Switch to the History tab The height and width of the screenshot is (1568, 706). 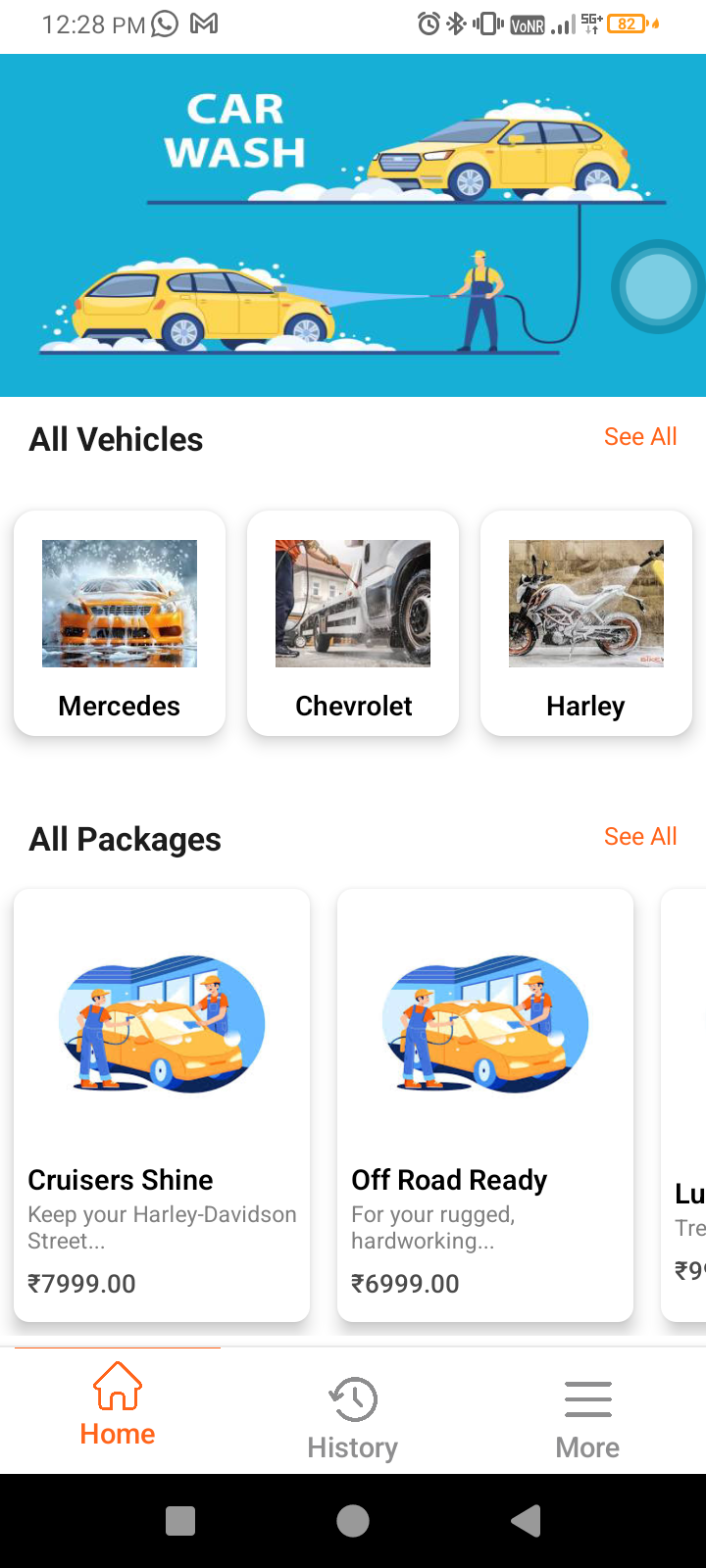[353, 1416]
